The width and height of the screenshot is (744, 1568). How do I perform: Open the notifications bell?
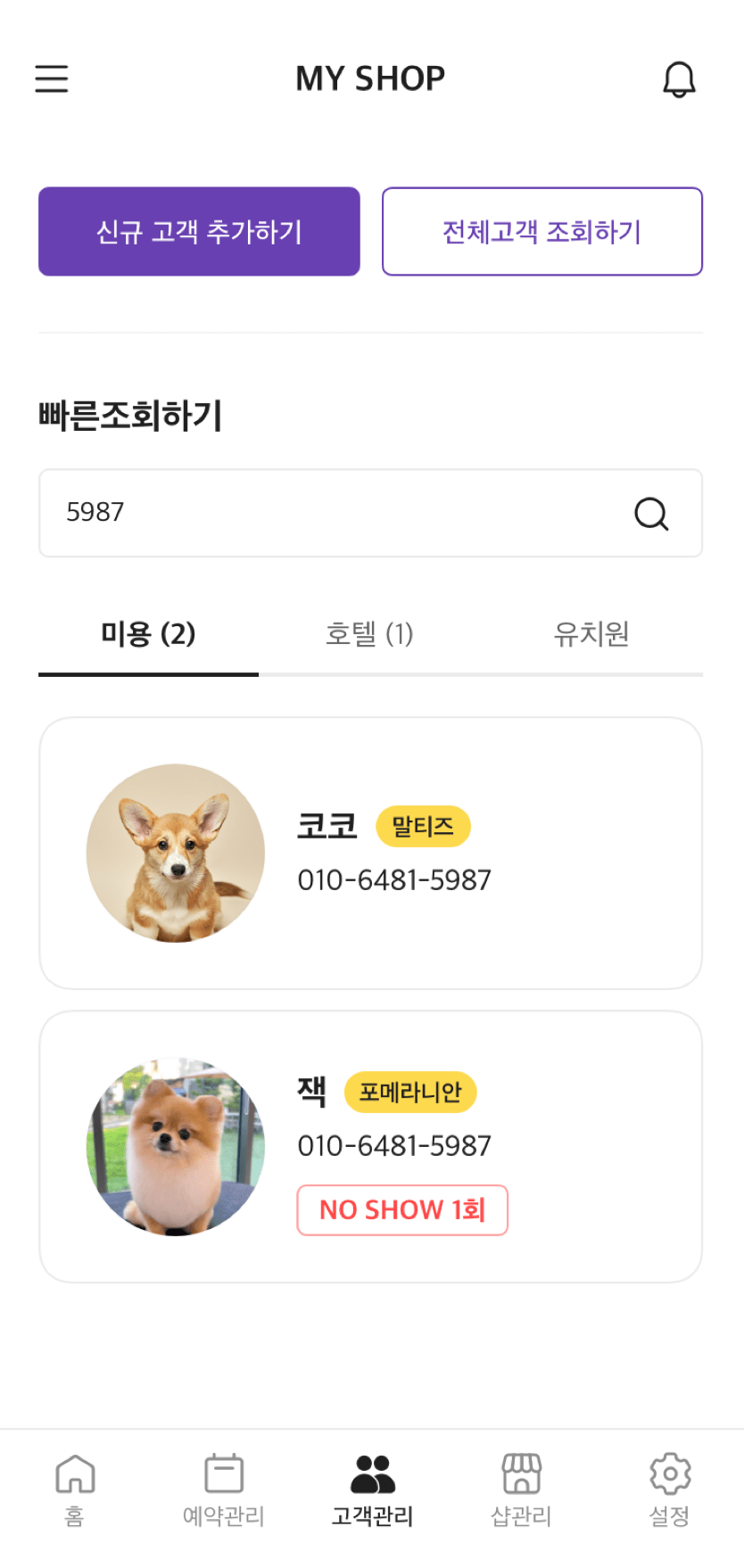(679, 79)
